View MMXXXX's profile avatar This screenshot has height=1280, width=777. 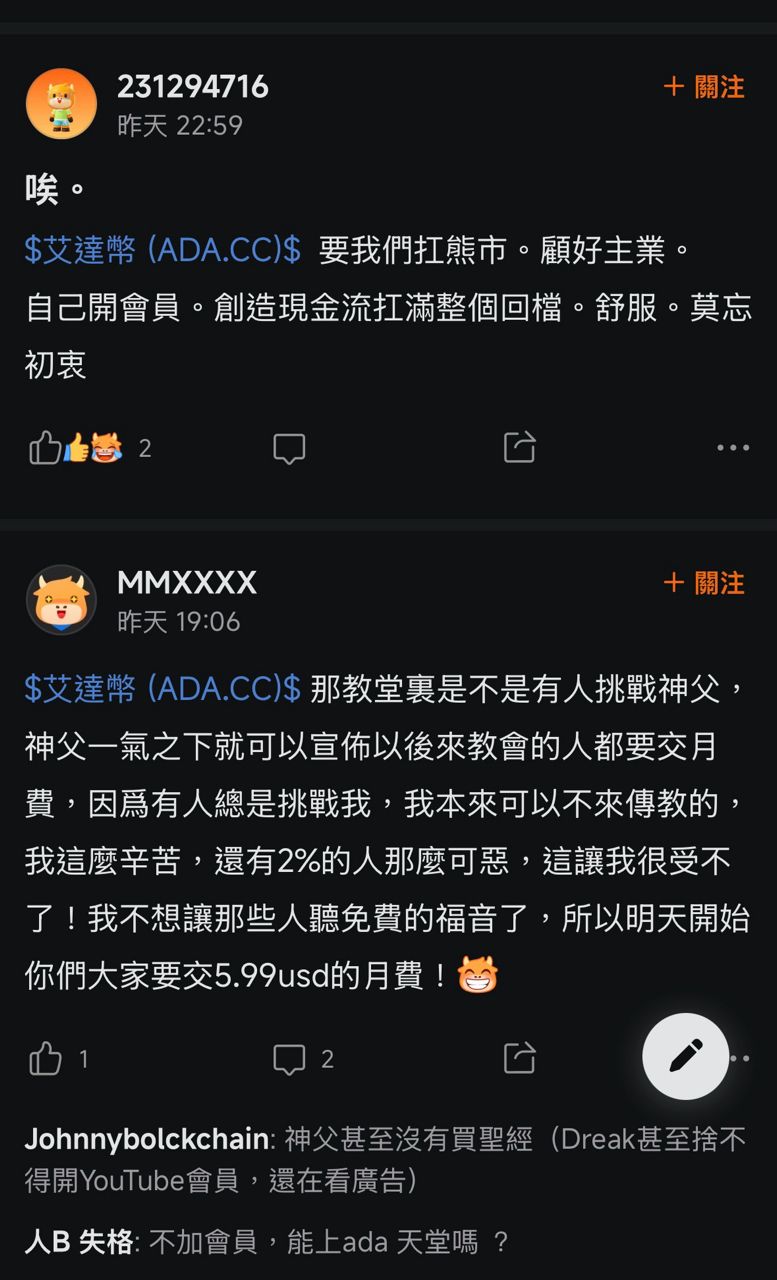(x=61, y=600)
